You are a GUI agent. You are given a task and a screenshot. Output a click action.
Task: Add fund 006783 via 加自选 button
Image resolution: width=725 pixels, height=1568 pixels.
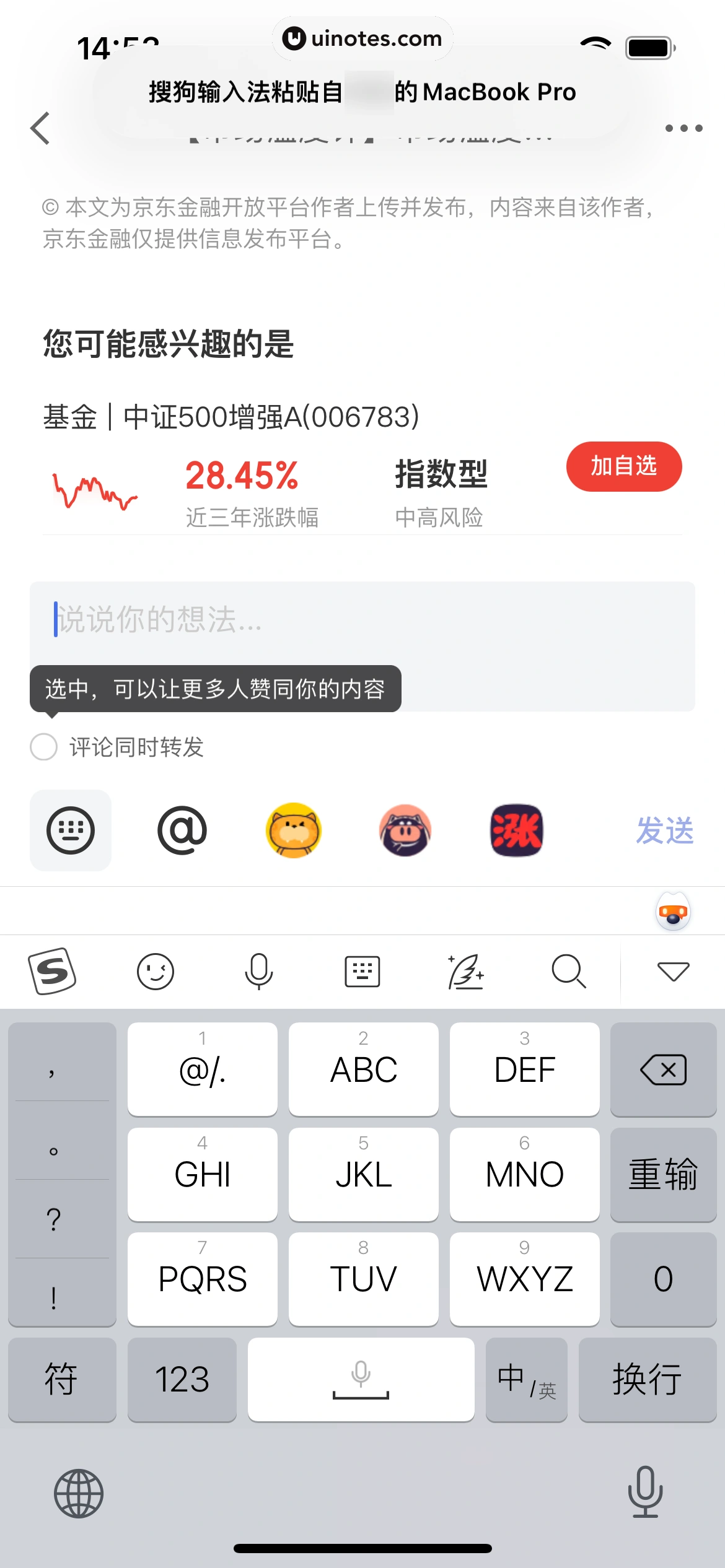pos(623,466)
